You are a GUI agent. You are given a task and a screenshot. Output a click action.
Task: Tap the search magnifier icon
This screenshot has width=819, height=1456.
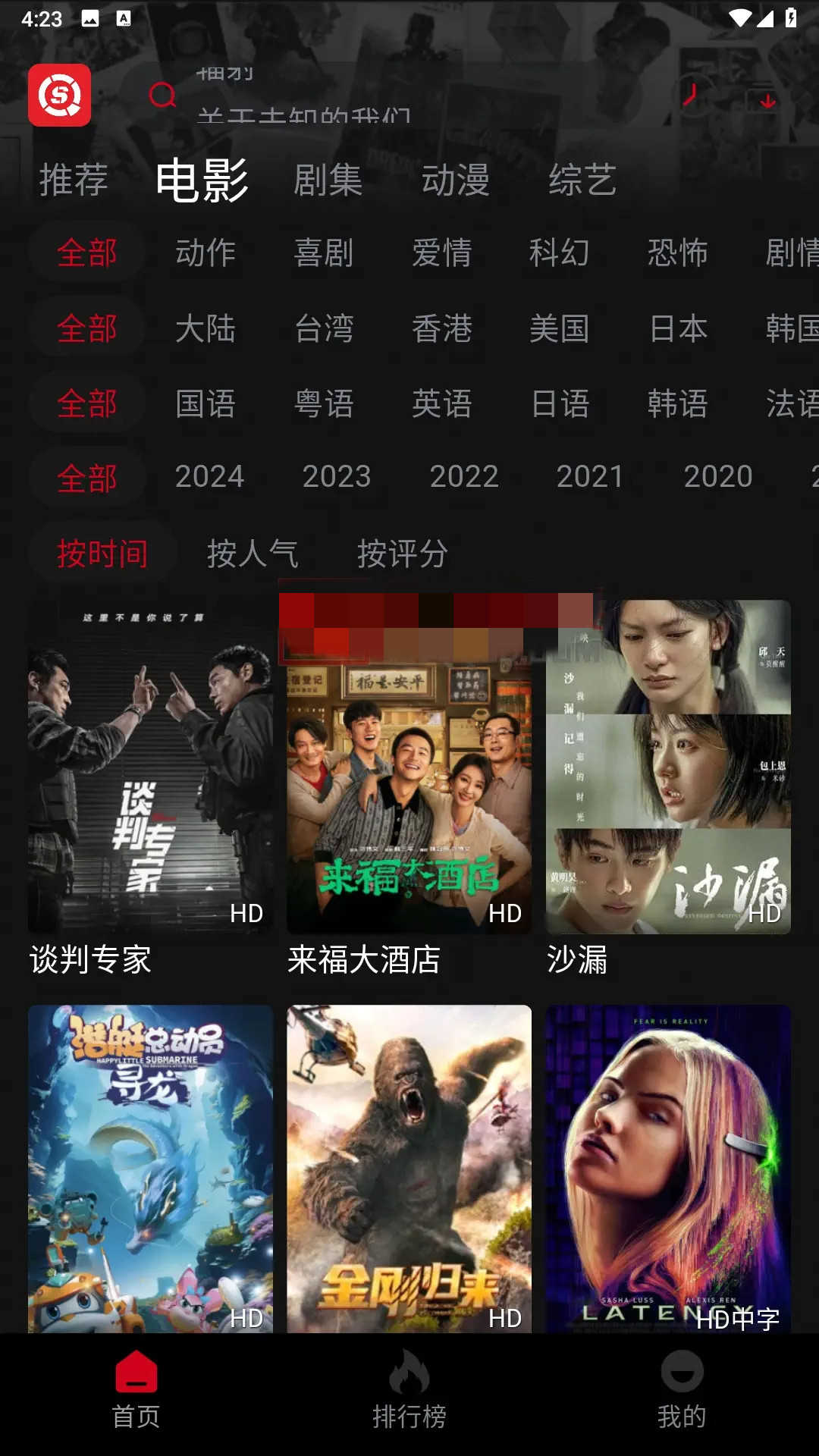[162, 96]
